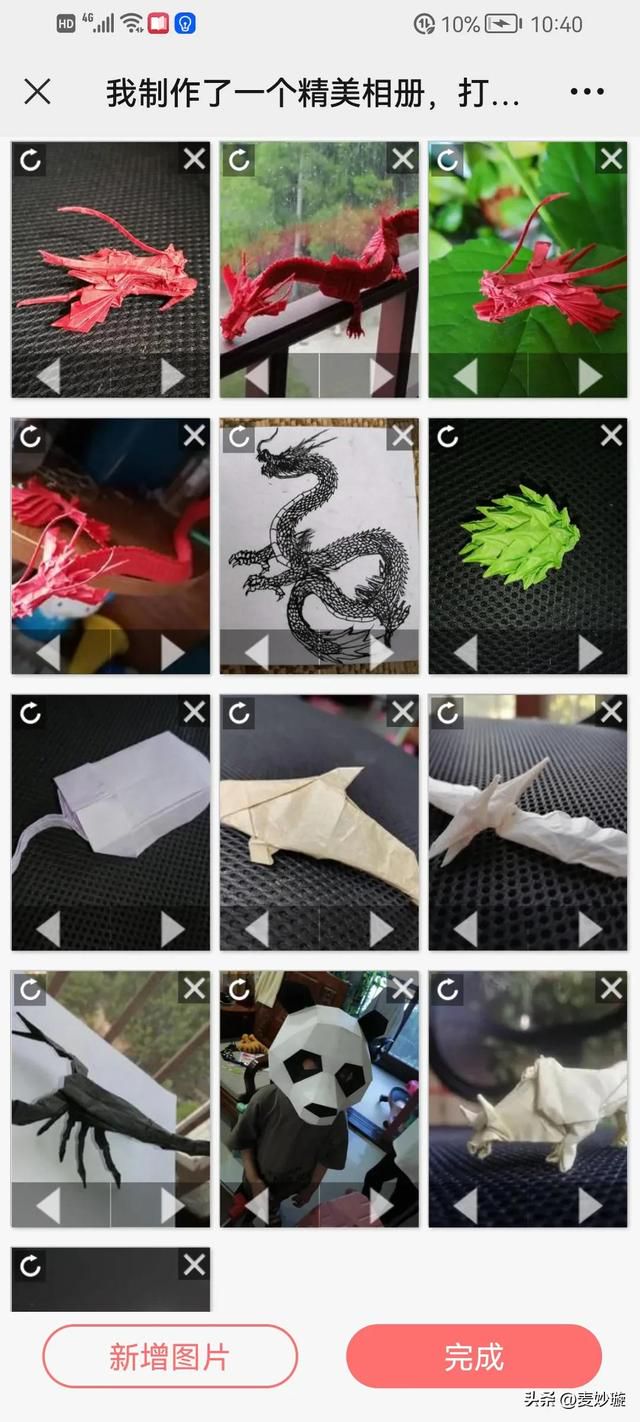
Task: Close the album editing page
Action: [37, 92]
